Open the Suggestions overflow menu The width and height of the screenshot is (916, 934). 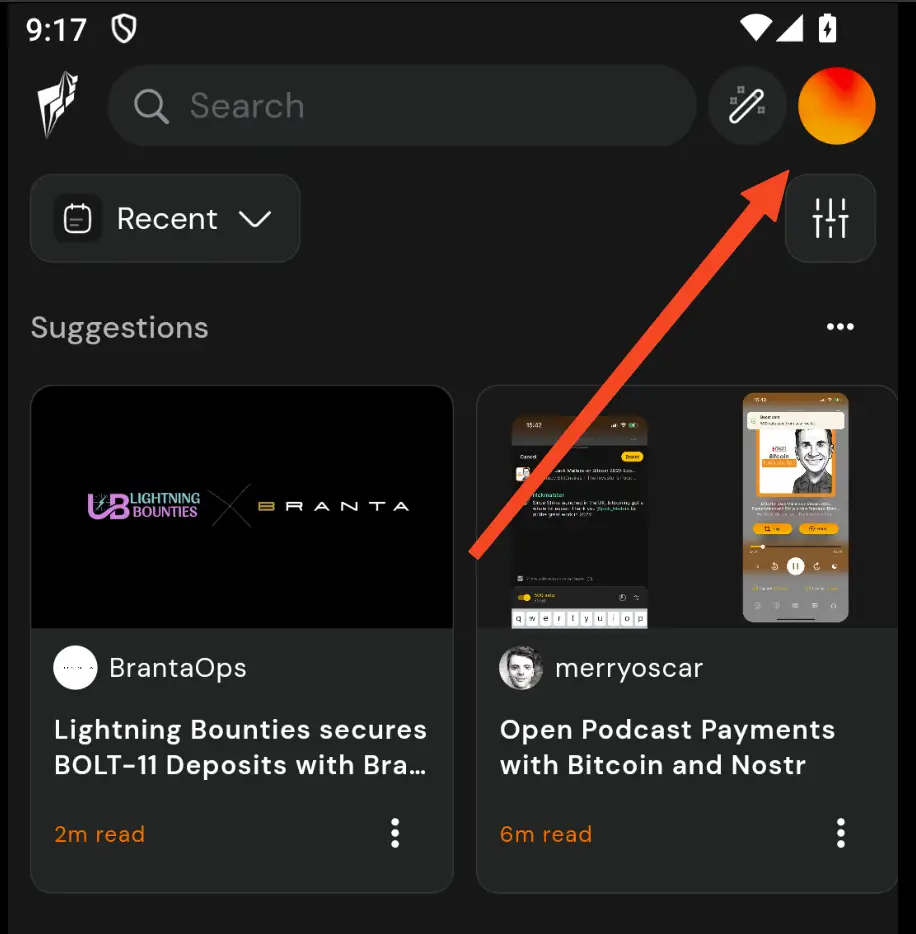pos(841,327)
